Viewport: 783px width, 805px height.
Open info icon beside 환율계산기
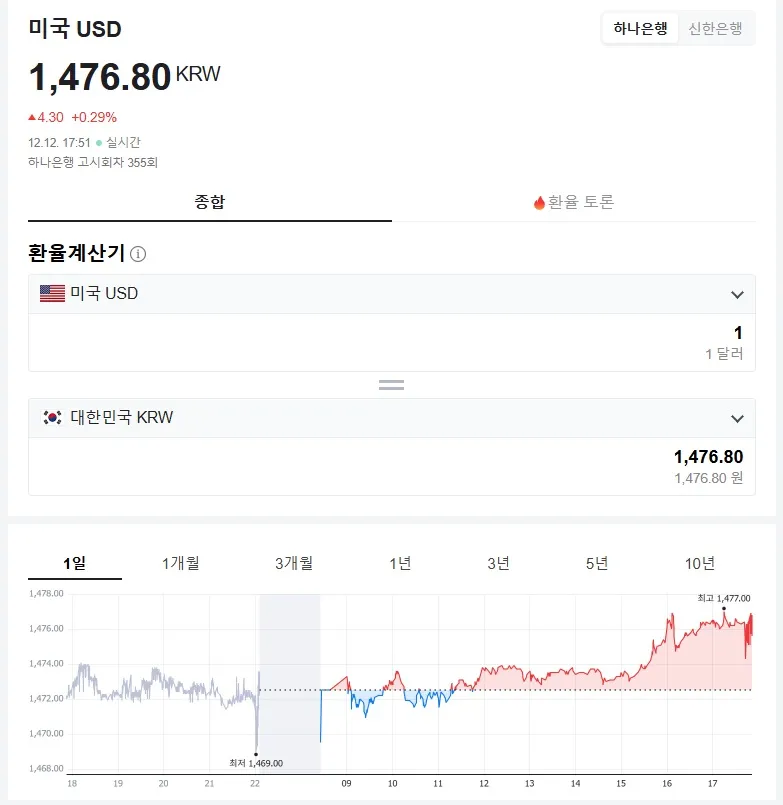(x=138, y=254)
